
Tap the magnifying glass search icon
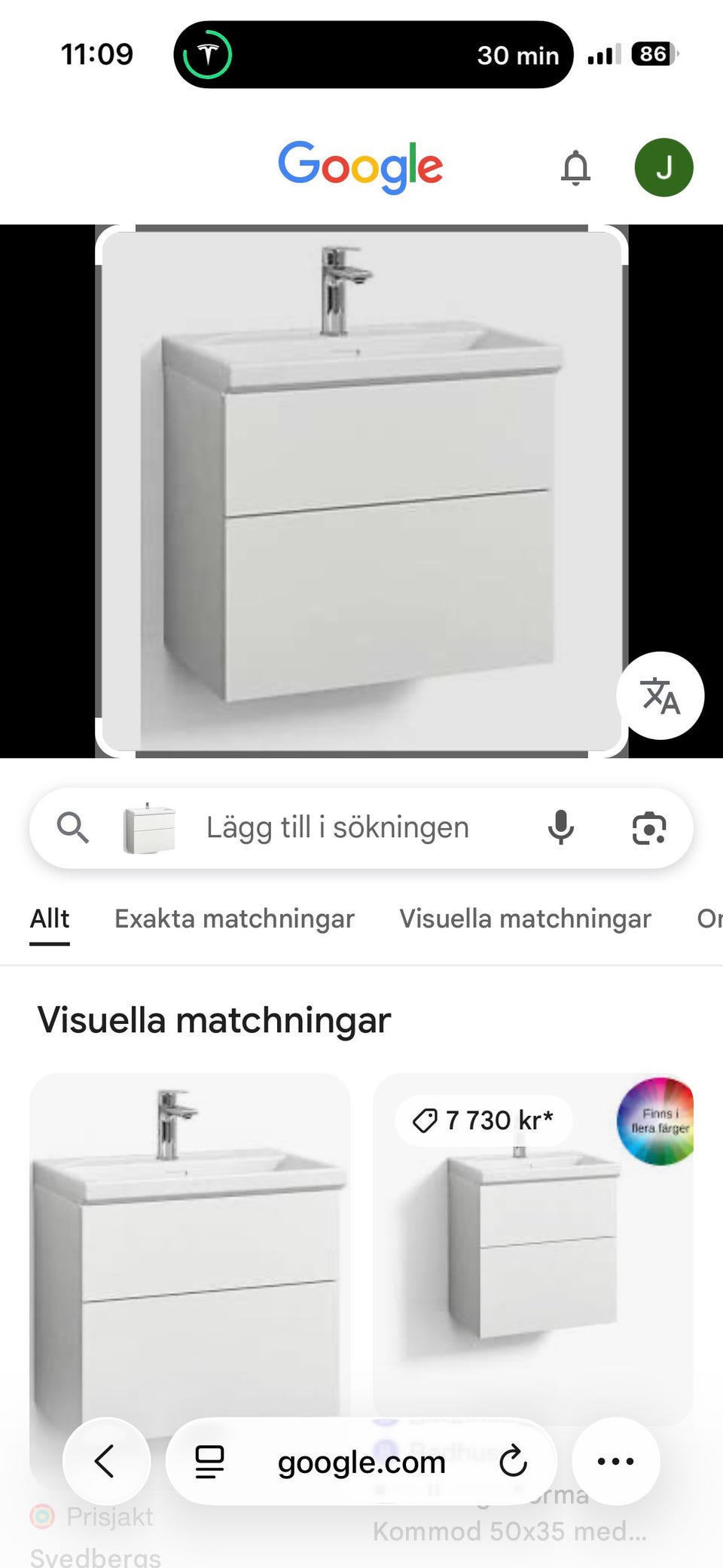[x=72, y=827]
